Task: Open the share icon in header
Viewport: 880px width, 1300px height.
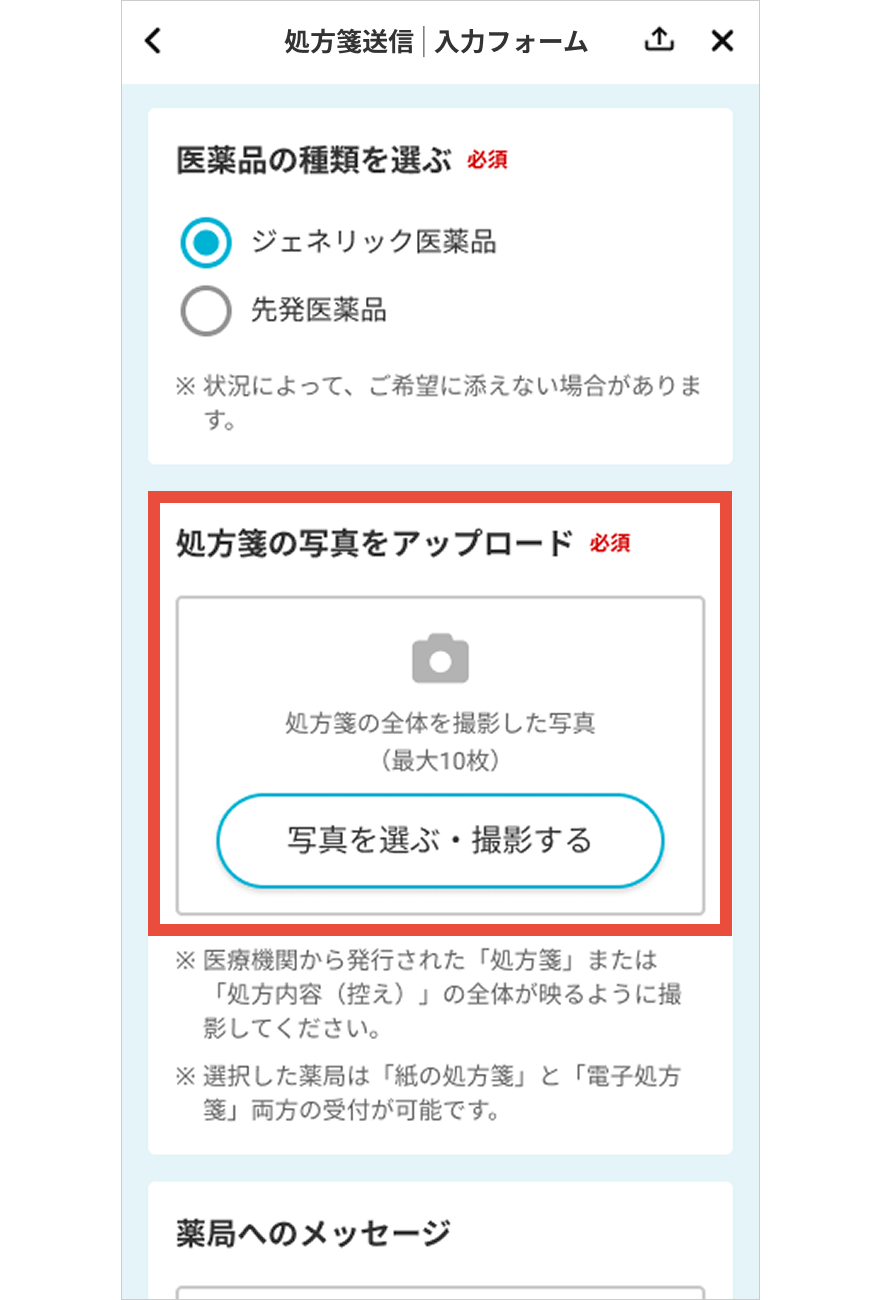Action: pyautogui.click(x=658, y=40)
